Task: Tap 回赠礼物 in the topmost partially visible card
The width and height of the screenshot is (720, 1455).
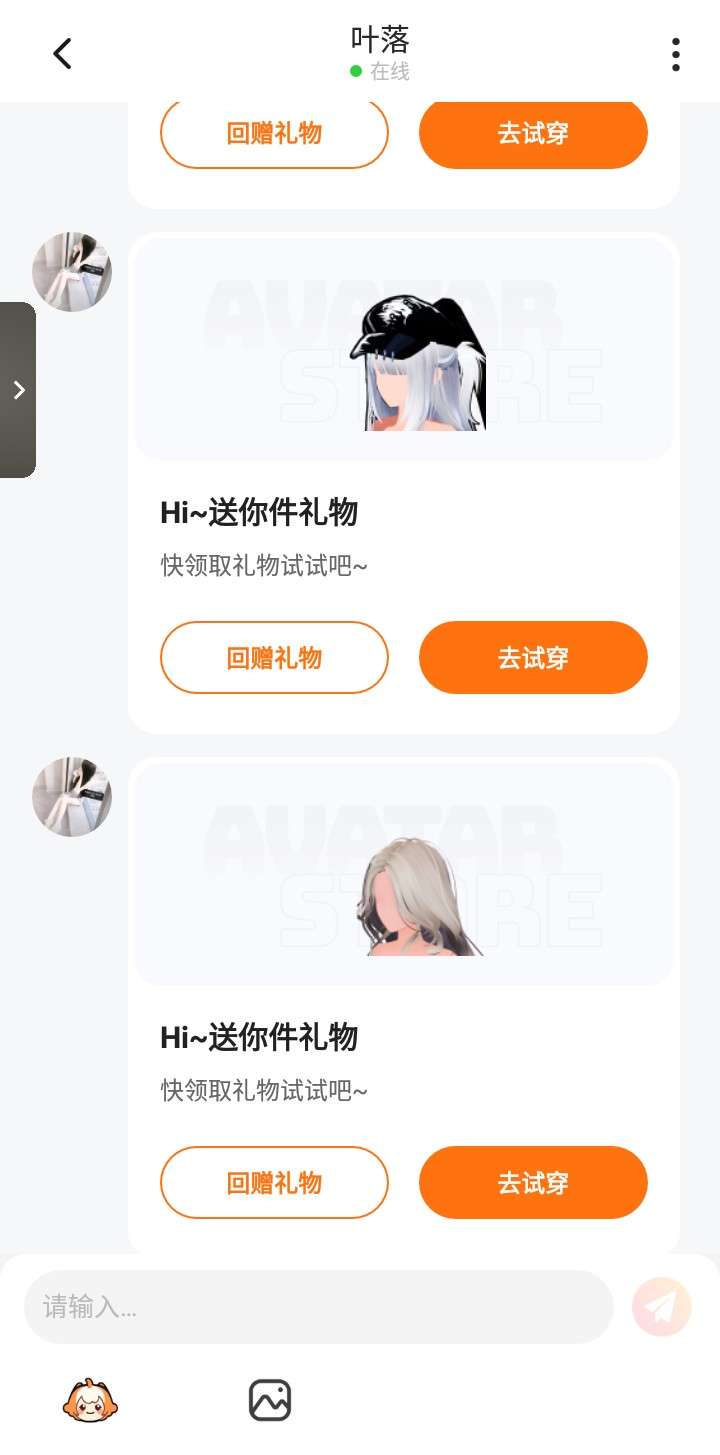Action: [x=274, y=133]
